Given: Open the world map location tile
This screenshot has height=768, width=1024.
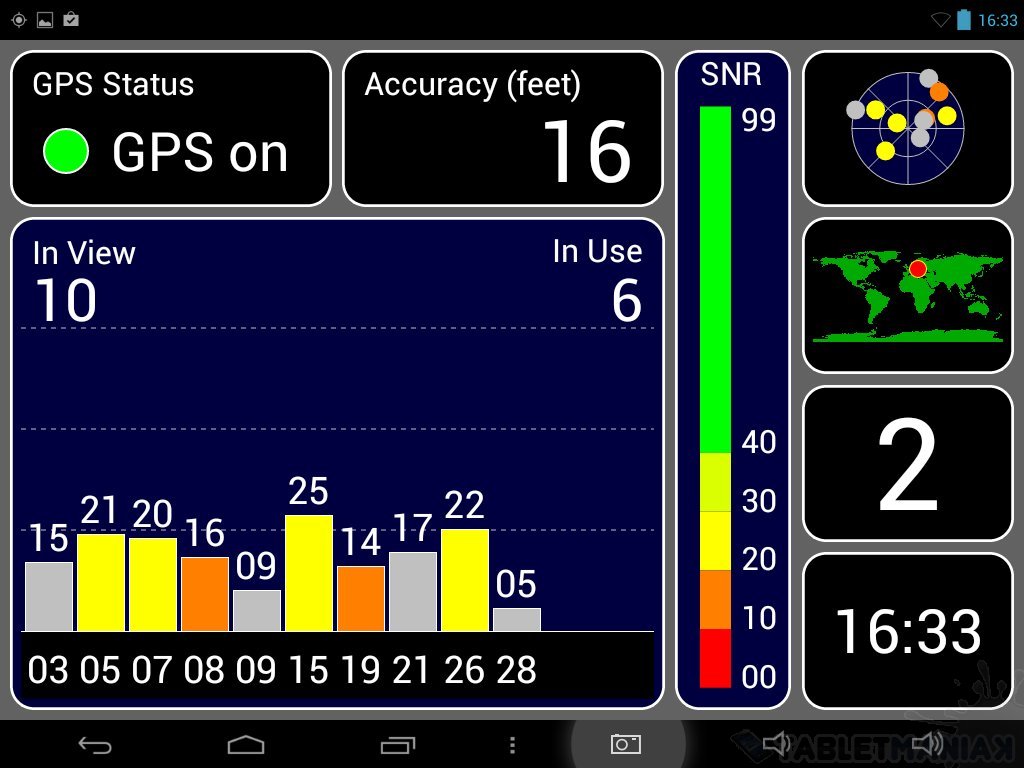Looking at the screenshot, I should (907, 295).
